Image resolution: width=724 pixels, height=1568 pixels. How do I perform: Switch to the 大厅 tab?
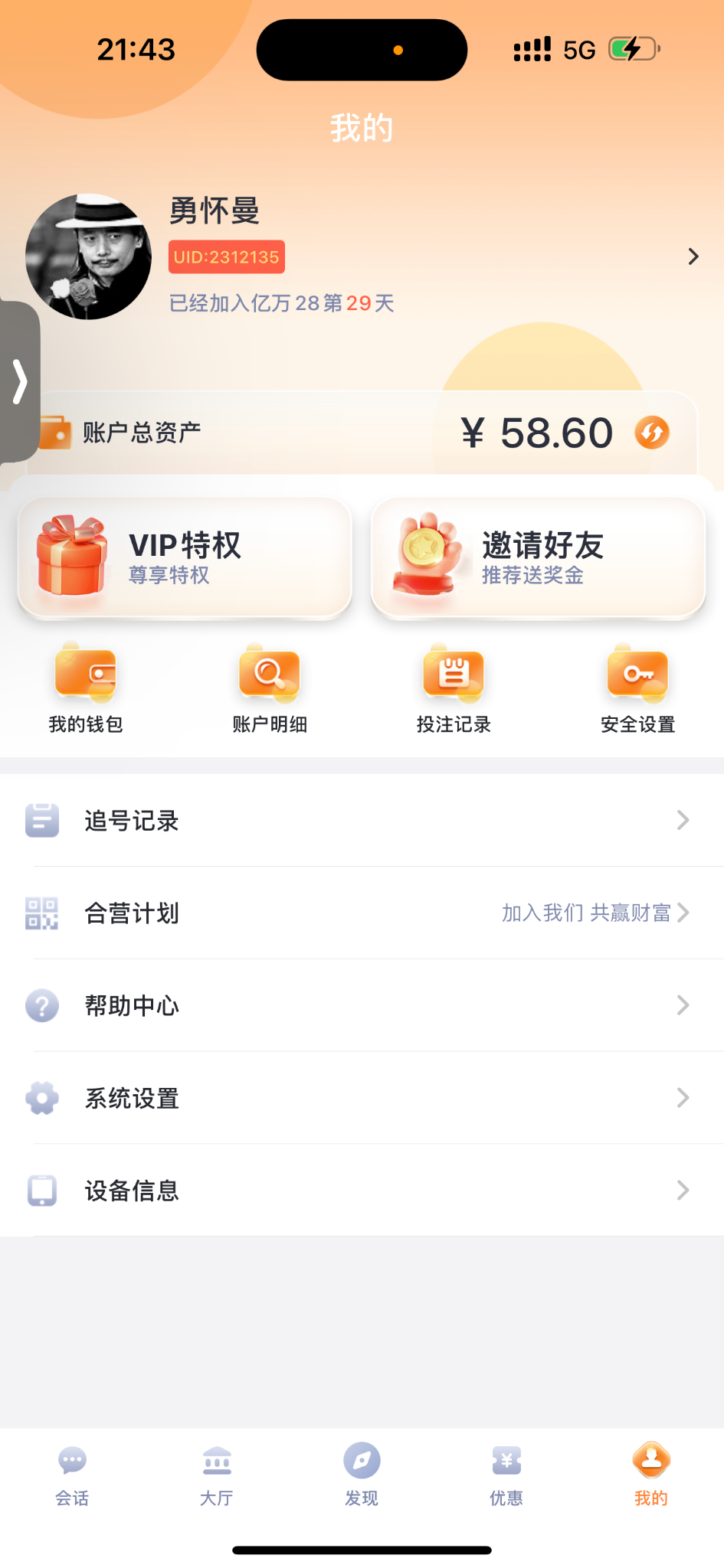pos(217,1475)
